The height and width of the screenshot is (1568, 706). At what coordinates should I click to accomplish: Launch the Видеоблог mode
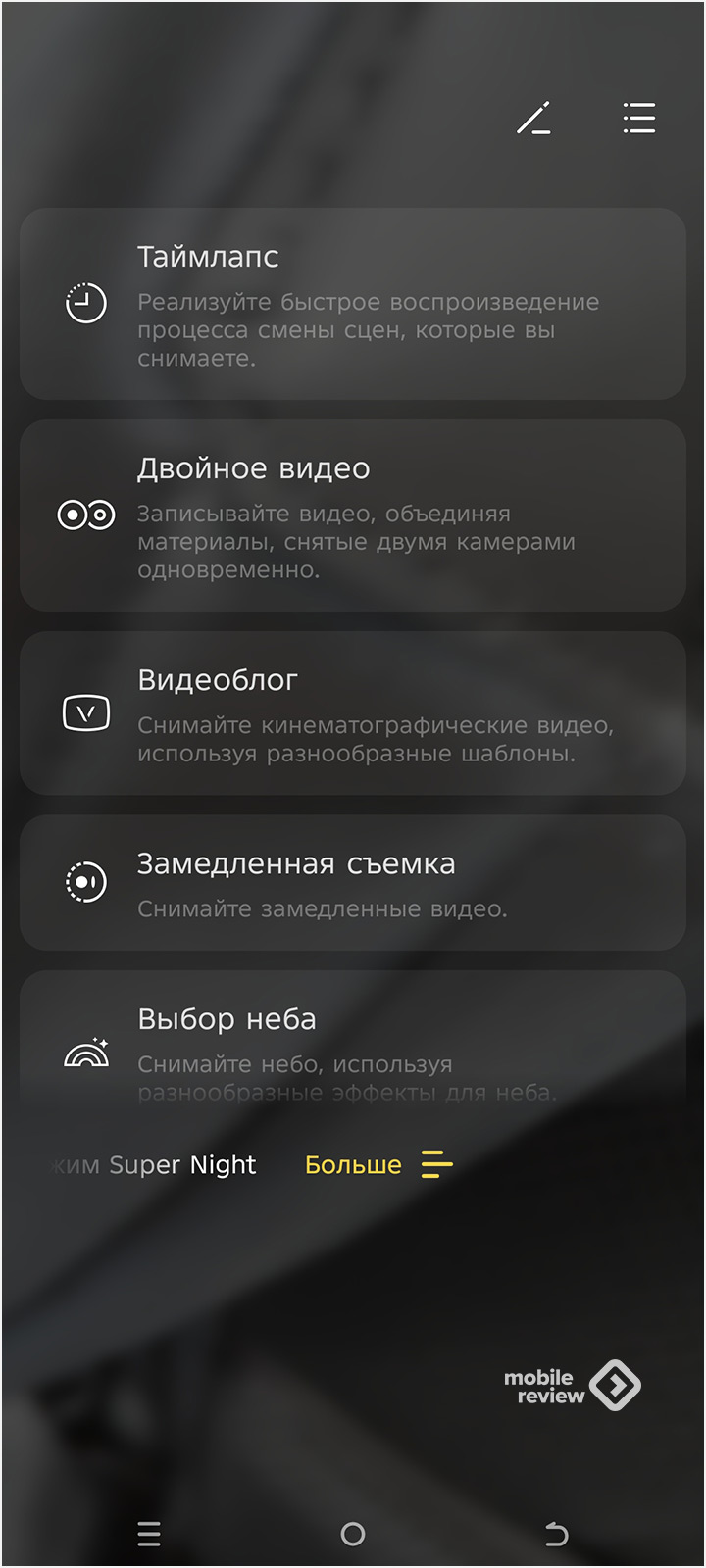coord(353,713)
